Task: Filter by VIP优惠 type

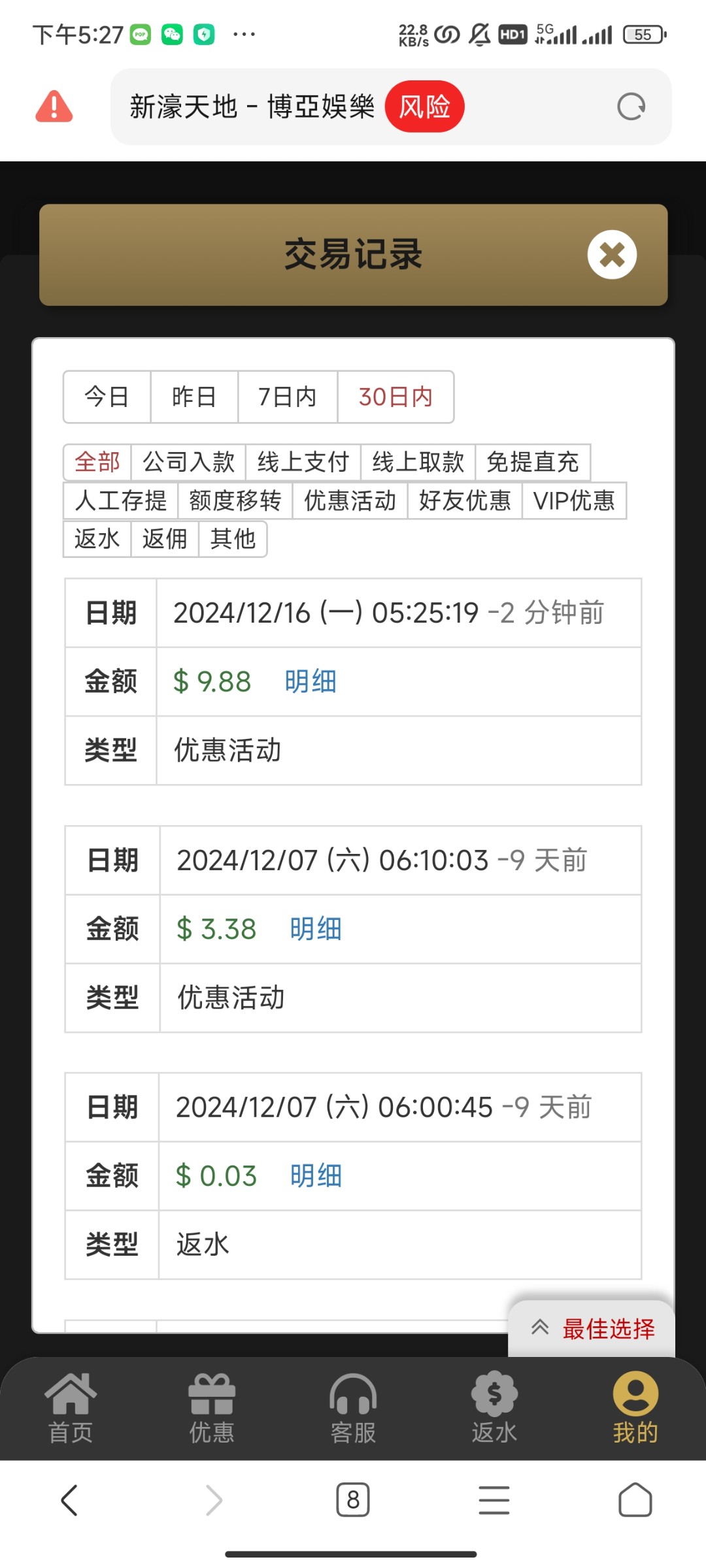Action: click(x=574, y=500)
